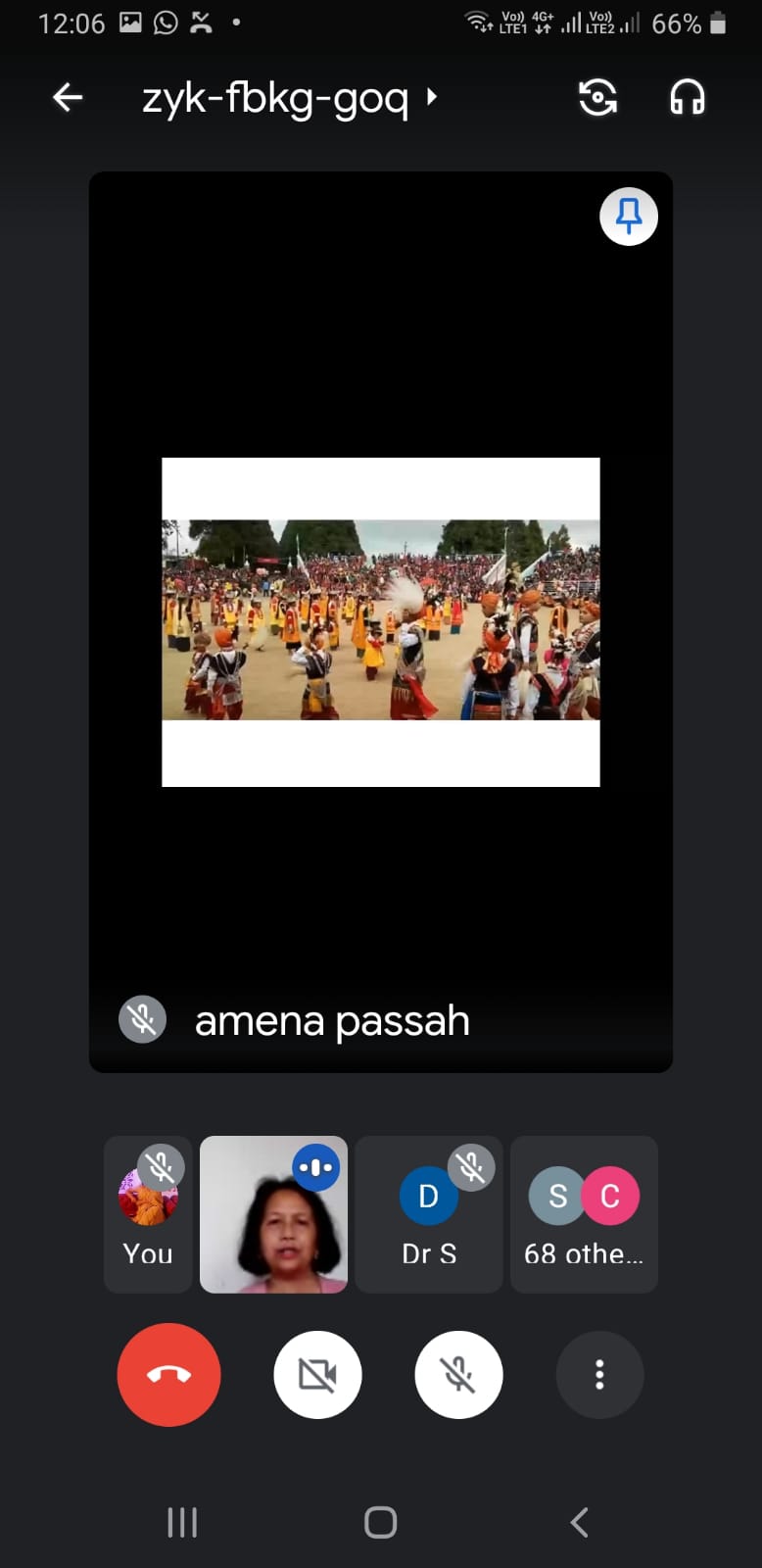The height and width of the screenshot is (1568, 762).
Task: Tap the system home button
Action: pyautogui.click(x=380, y=1522)
